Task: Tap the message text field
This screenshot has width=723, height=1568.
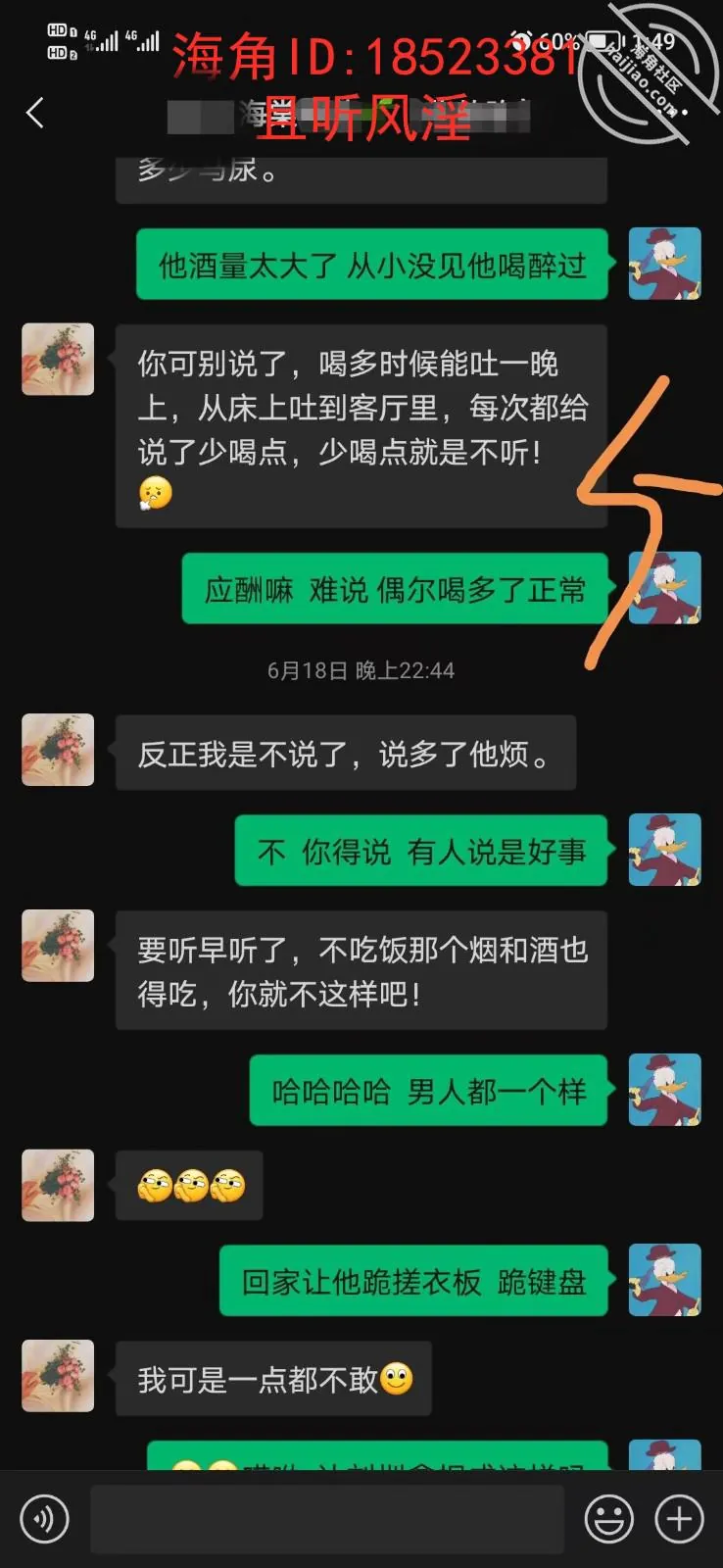Action: (x=327, y=1520)
